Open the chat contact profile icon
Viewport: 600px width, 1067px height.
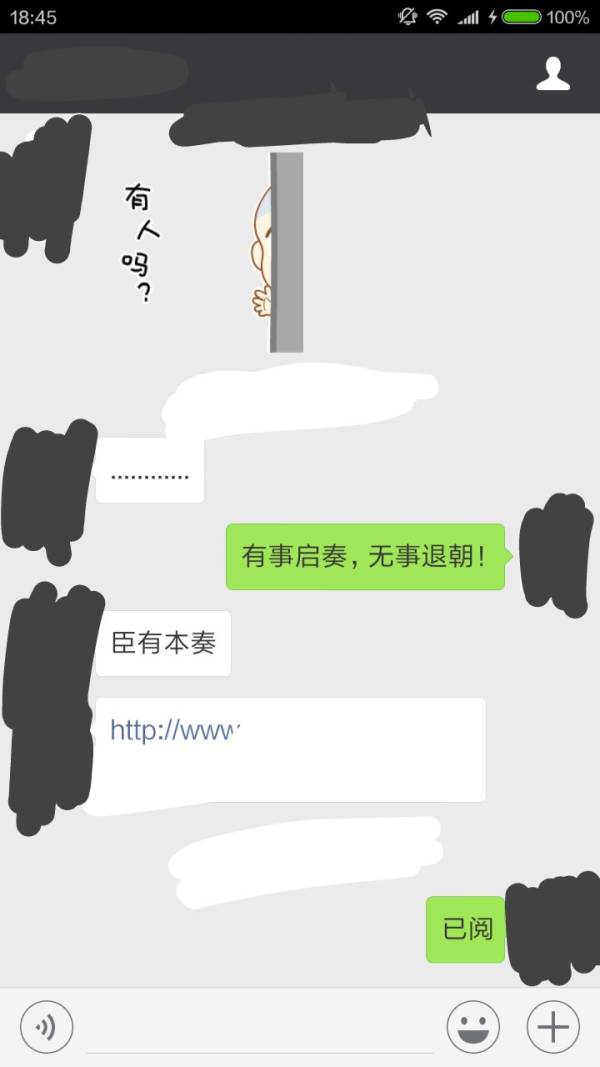pos(553,74)
